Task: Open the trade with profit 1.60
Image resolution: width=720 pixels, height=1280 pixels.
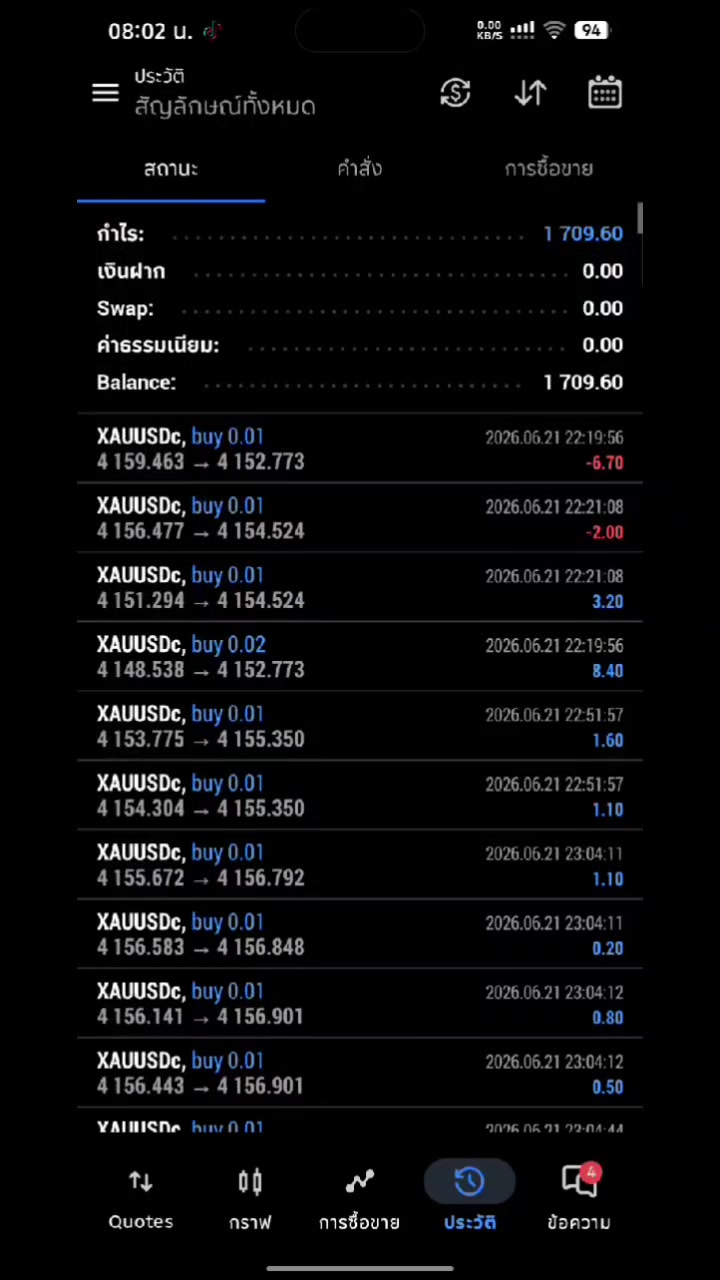Action: pos(360,726)
